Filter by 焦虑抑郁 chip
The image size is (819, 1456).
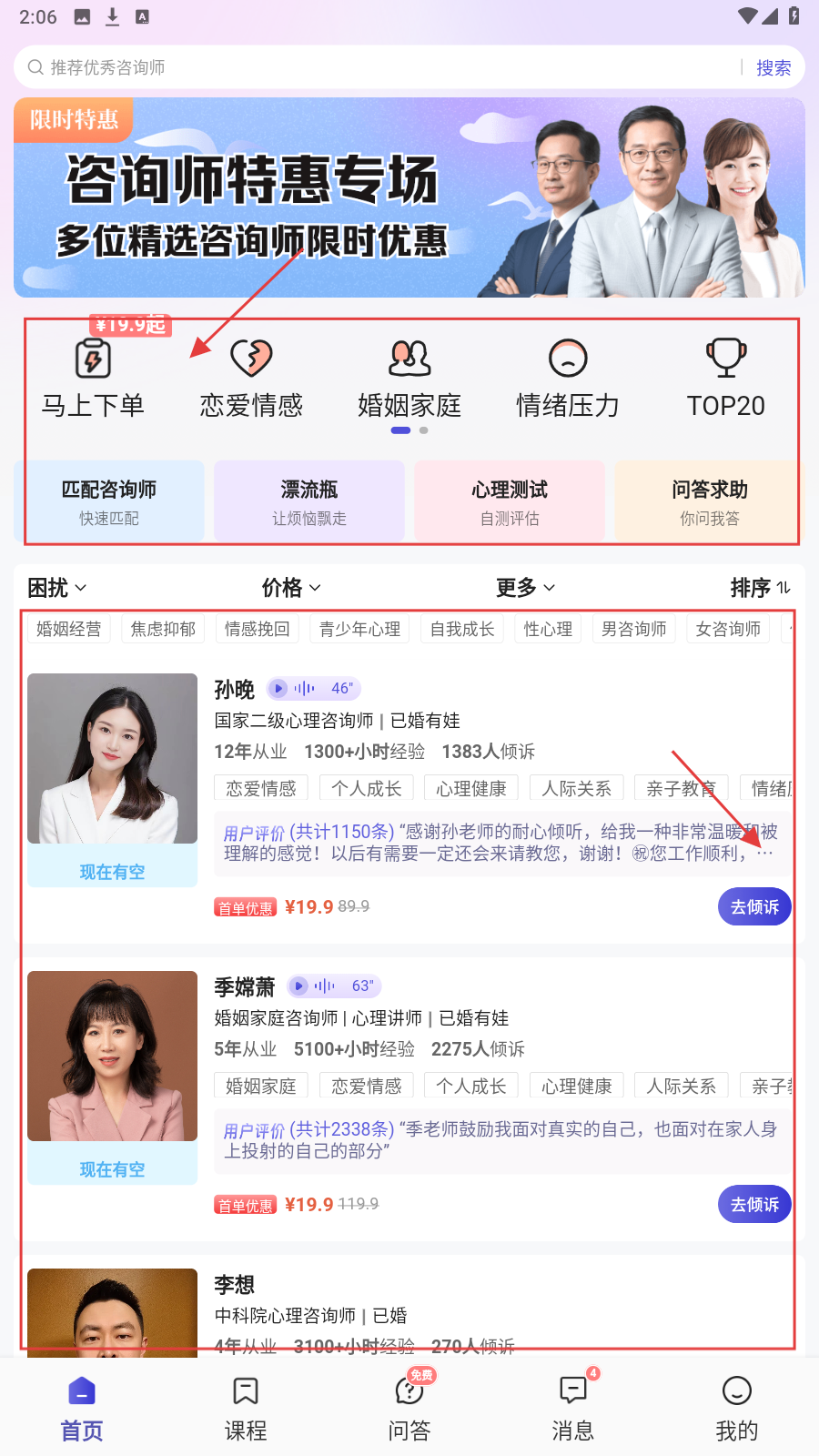pos(163,629)
